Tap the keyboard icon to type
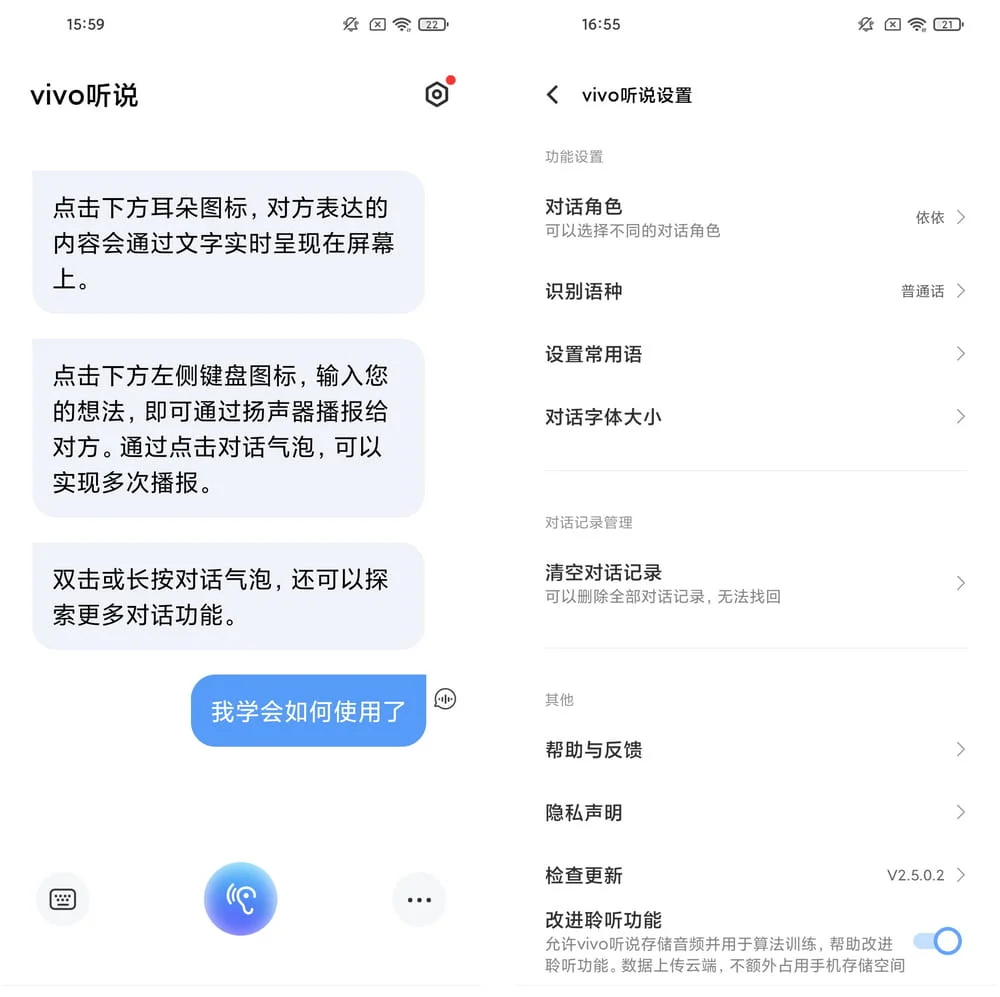The image size is (1000, 997). [x=63, y=899]
